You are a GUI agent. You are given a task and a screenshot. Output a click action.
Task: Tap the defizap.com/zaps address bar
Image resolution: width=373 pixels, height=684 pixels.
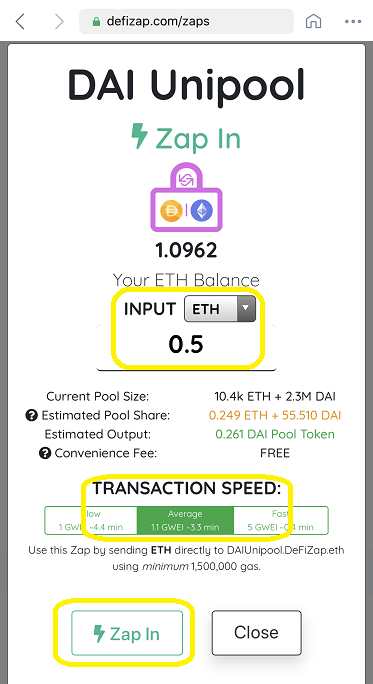(186, 21)
